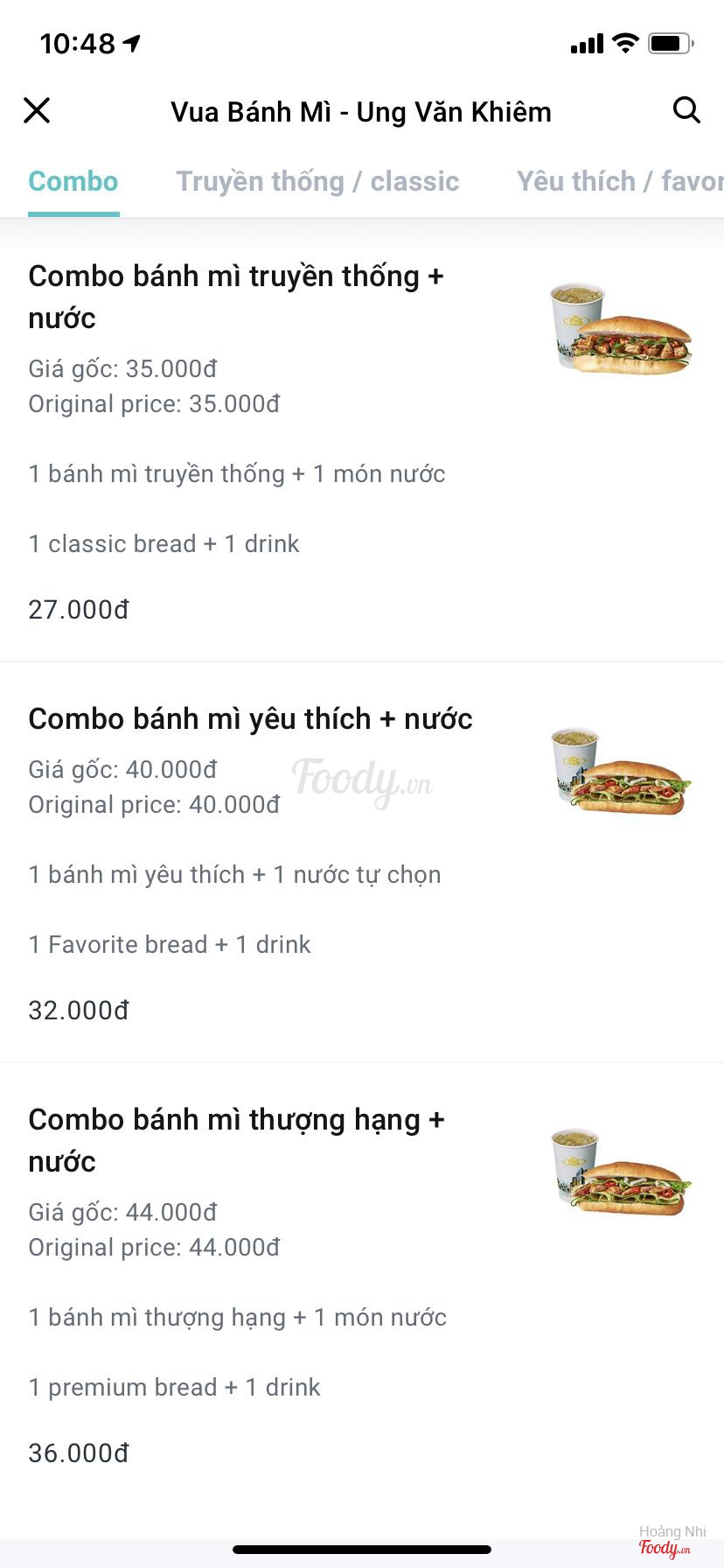The height and width of the screenshot is (1568, 724).
Task: Switch to the Yêu thích / favorite tab
Action: tap(619, 182)
